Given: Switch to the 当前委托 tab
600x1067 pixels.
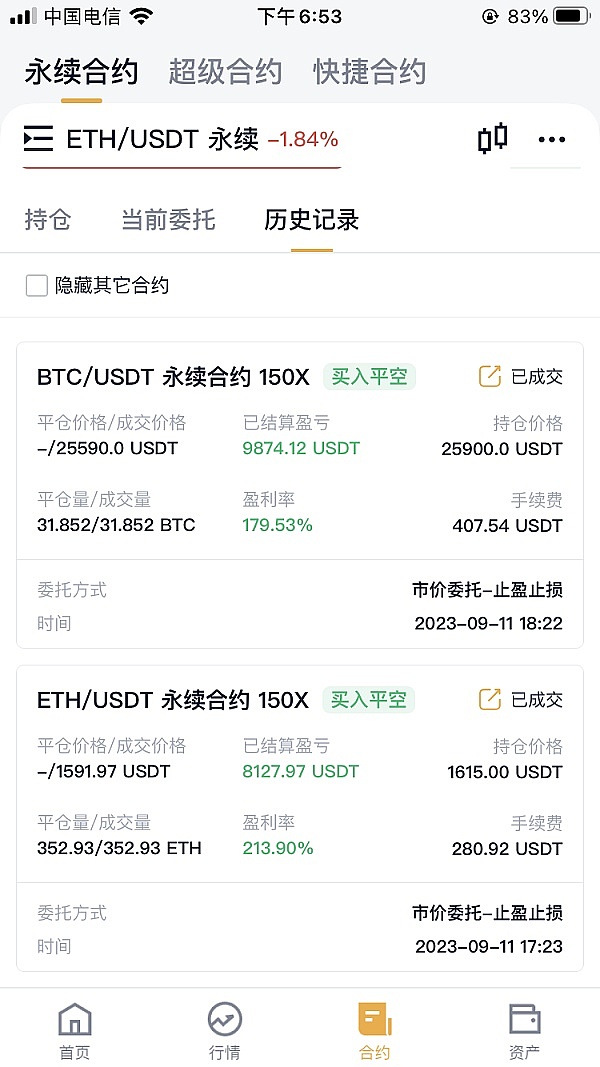Looking at the screenshot, I should [x=168, y=220].
